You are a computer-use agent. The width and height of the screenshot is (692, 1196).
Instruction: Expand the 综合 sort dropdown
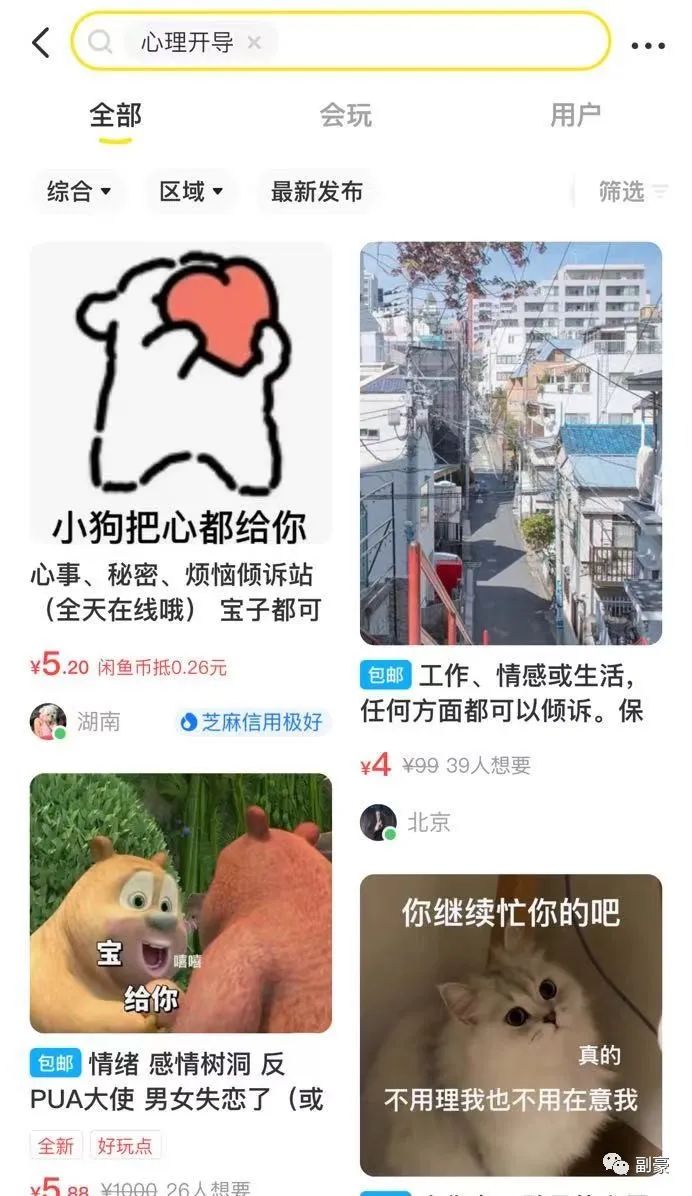[x=79, y=191]
